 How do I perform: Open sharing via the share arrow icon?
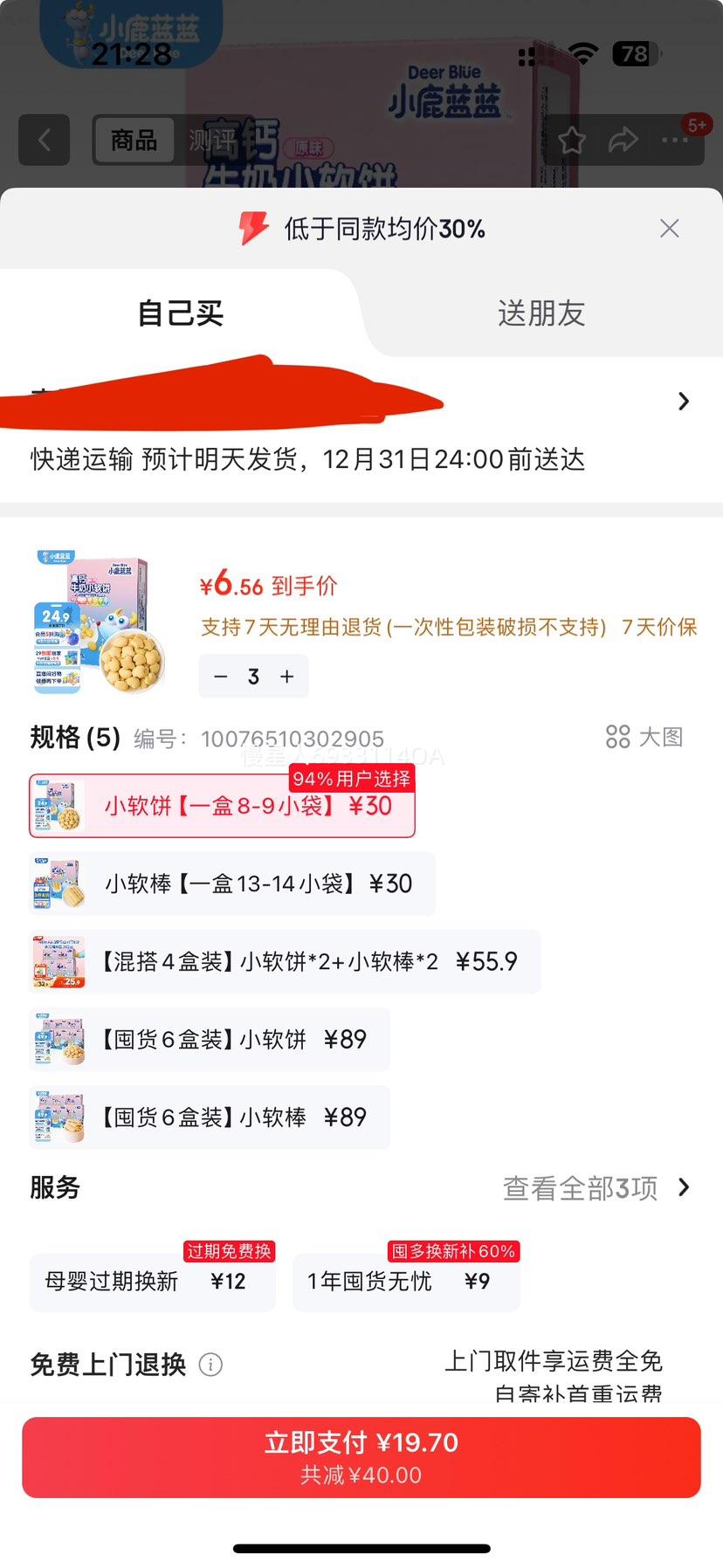(623, 140)
